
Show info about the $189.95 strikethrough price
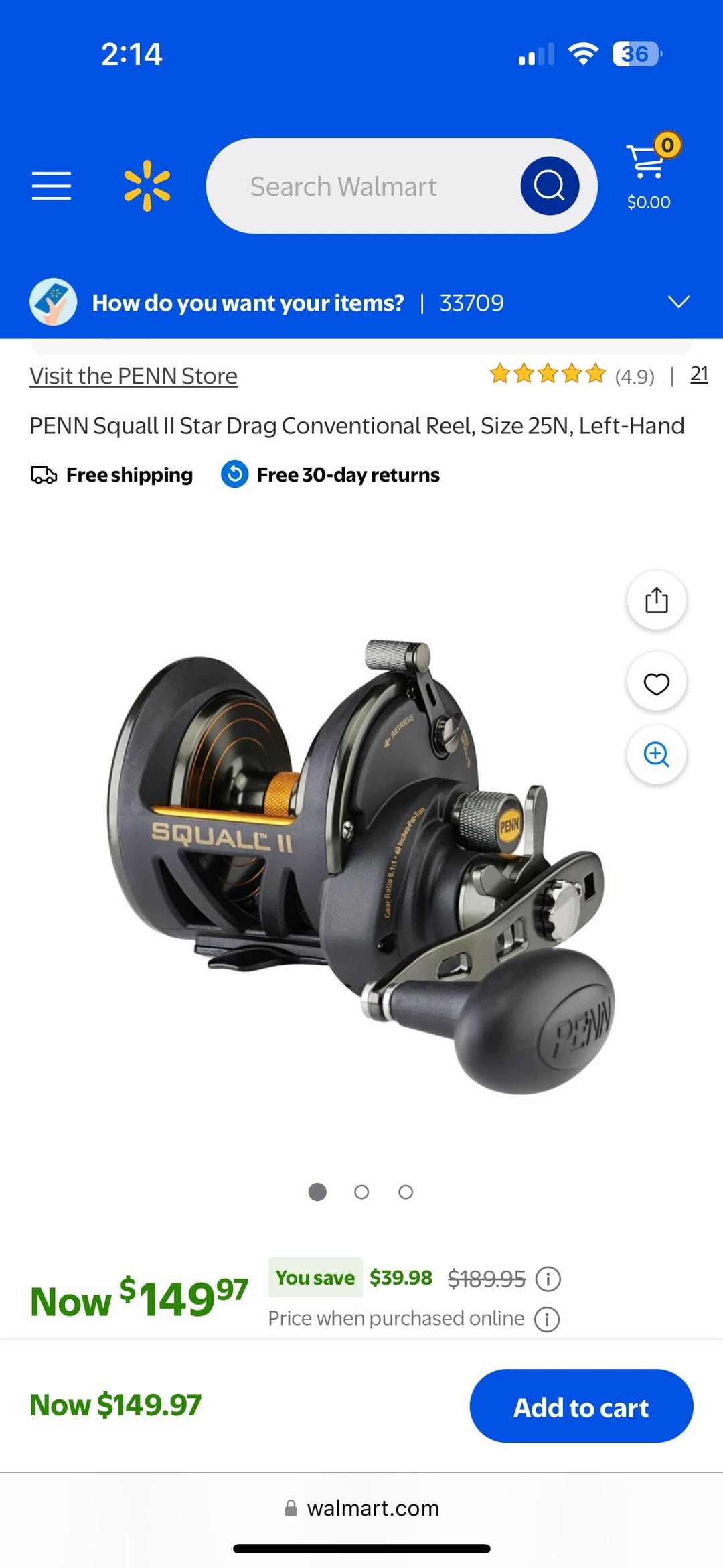click(x=548, y=1279)
